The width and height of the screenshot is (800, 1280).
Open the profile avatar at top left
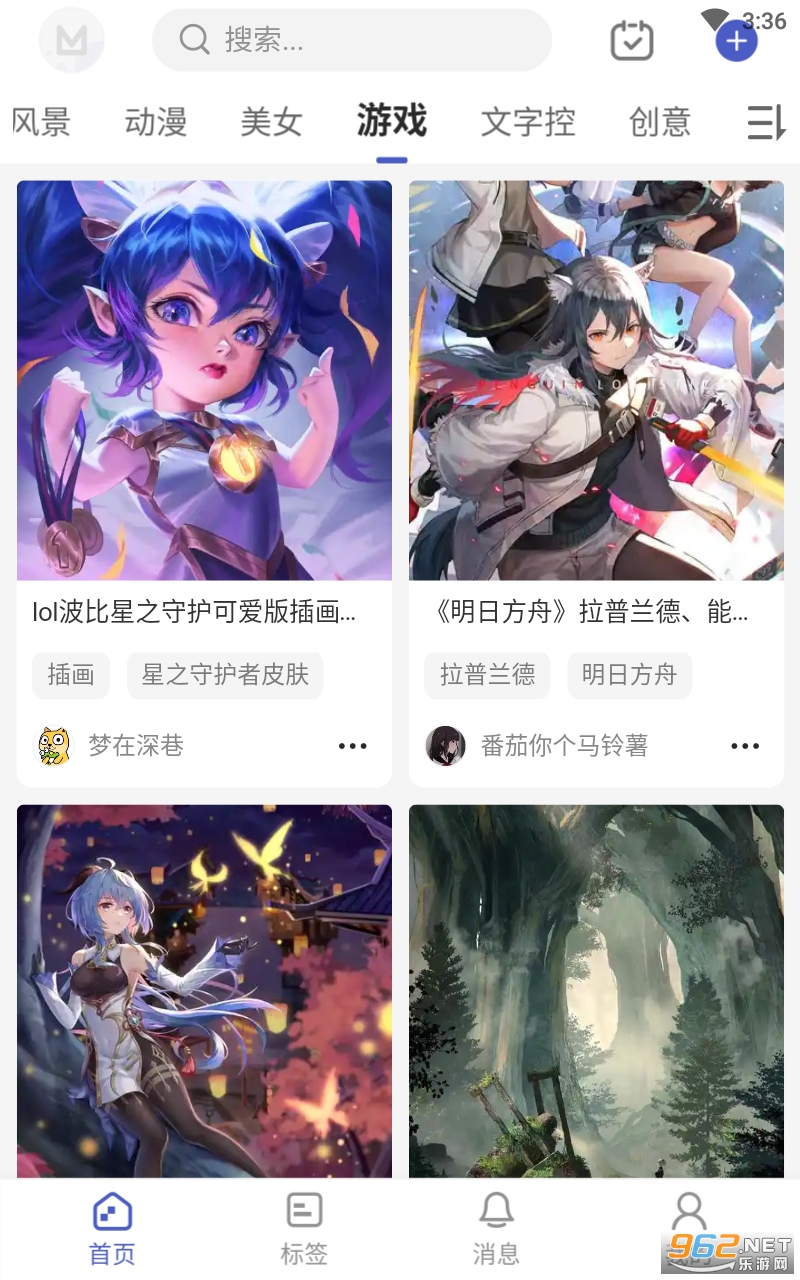pos(71,40)
